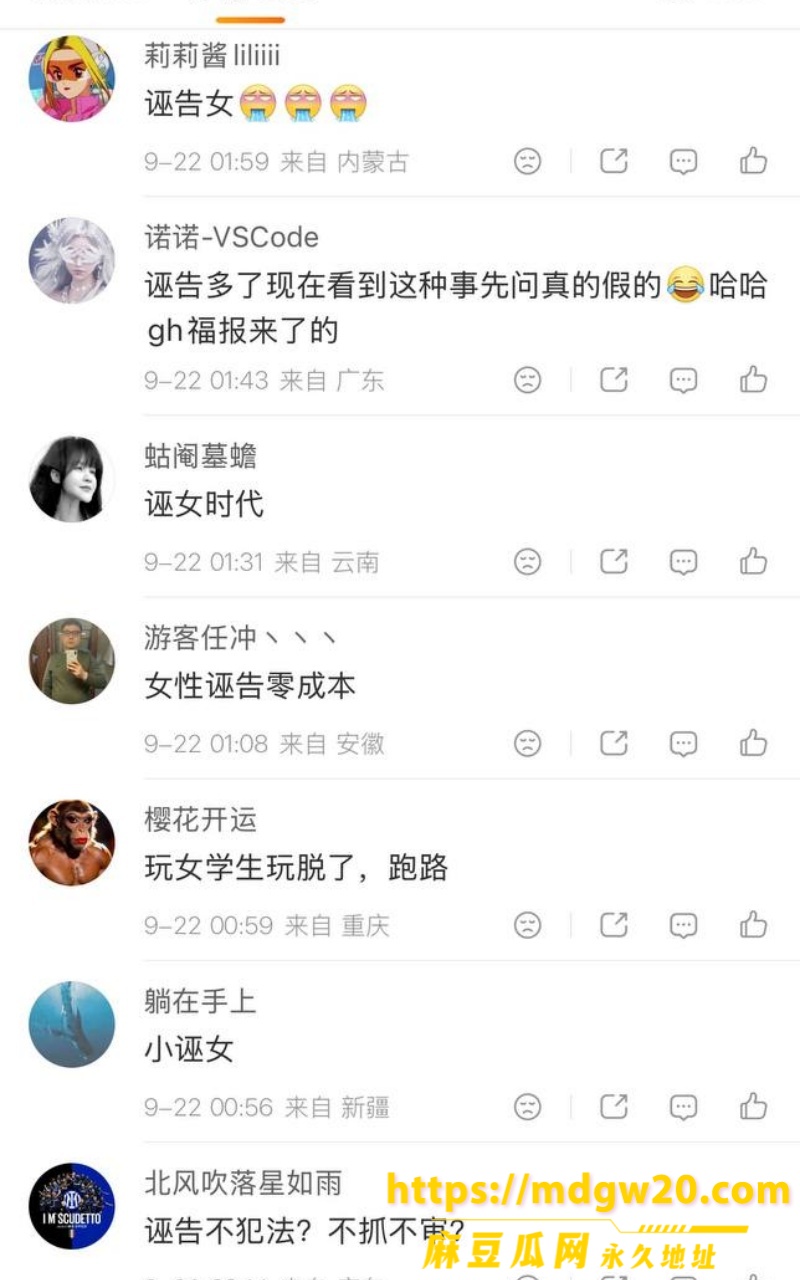Reply to 躺在手上's comment

[x=683, y=1107]
